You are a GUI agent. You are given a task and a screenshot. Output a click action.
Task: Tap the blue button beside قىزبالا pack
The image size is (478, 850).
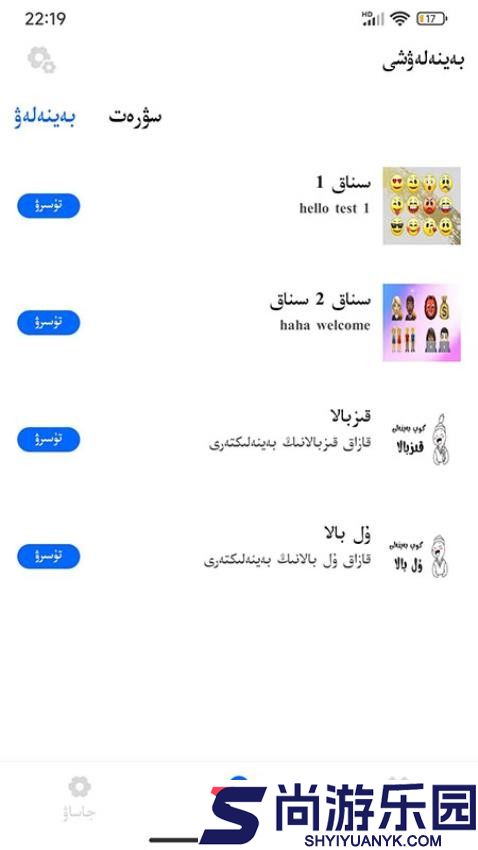point(48,440)
